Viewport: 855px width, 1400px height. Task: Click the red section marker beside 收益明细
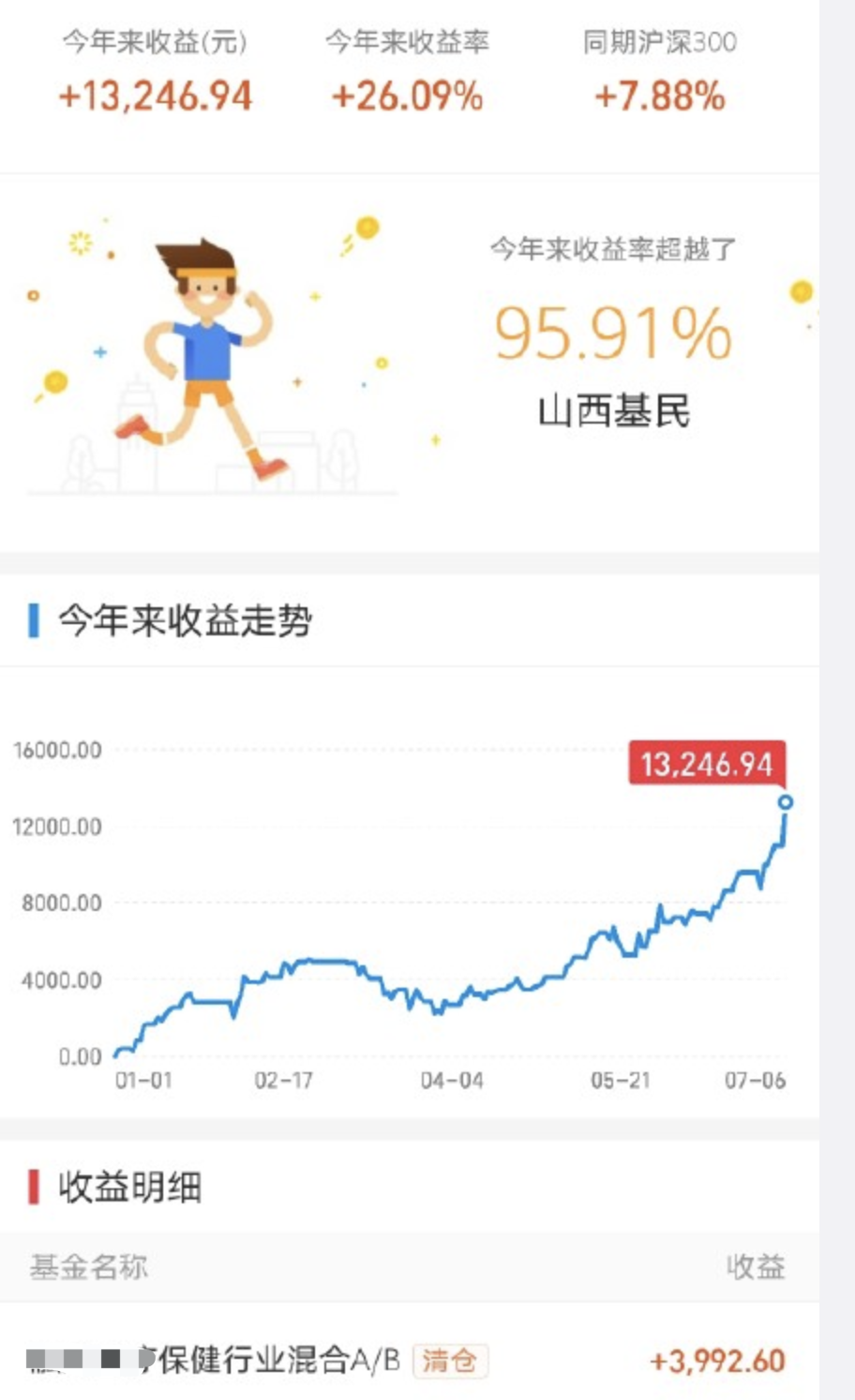pyautogui.click(x=35, y=1186)
